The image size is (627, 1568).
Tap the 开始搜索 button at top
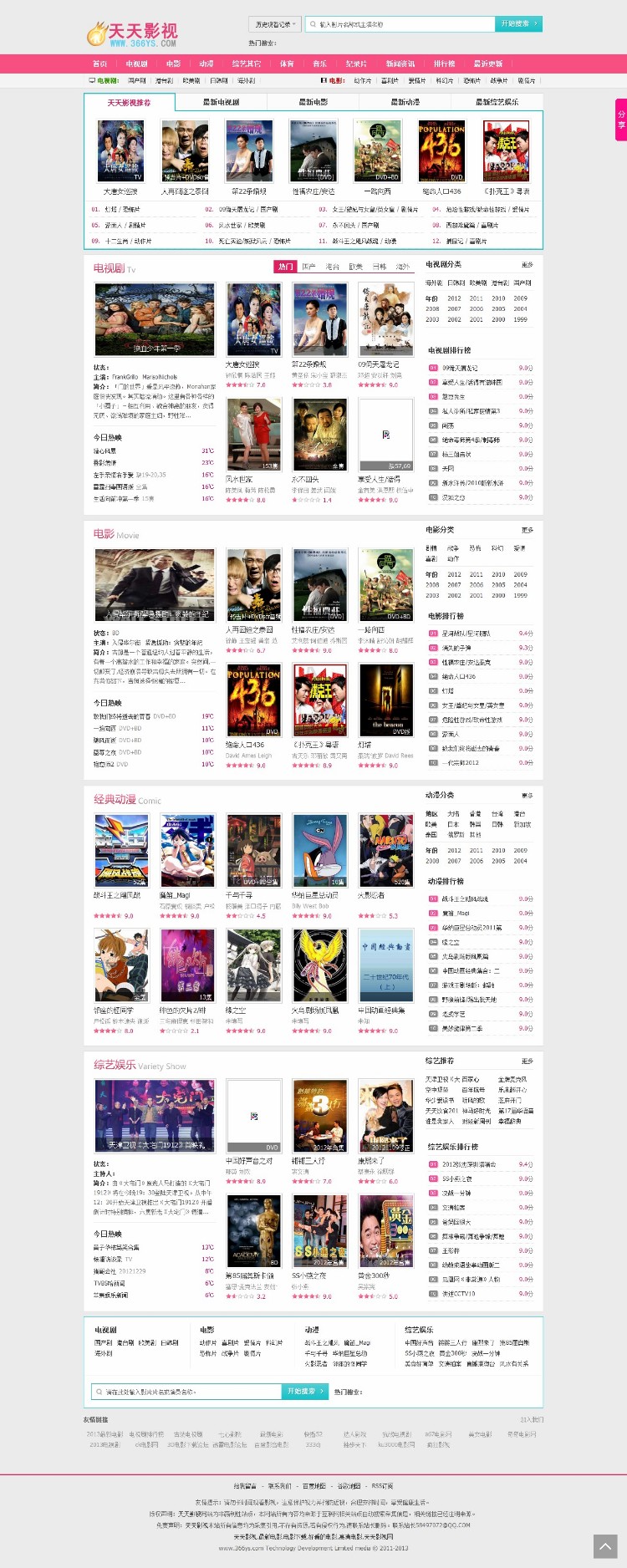pyautogui.click(x=518, y=24)
